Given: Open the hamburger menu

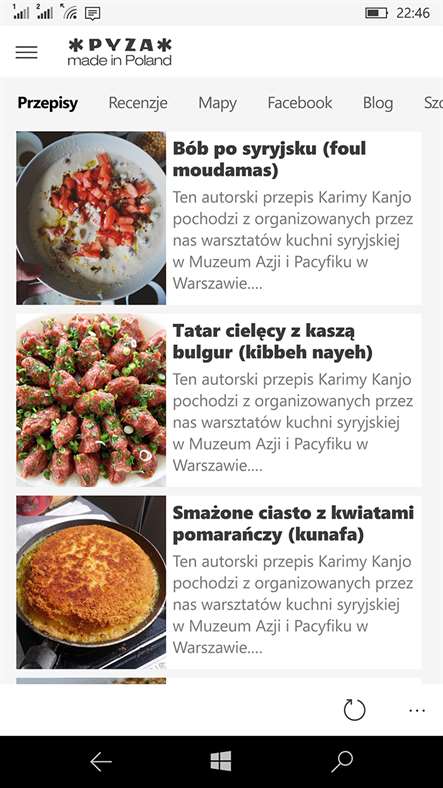Looking at the screenshot, I should pyautogui.click(x=26, y=52).
